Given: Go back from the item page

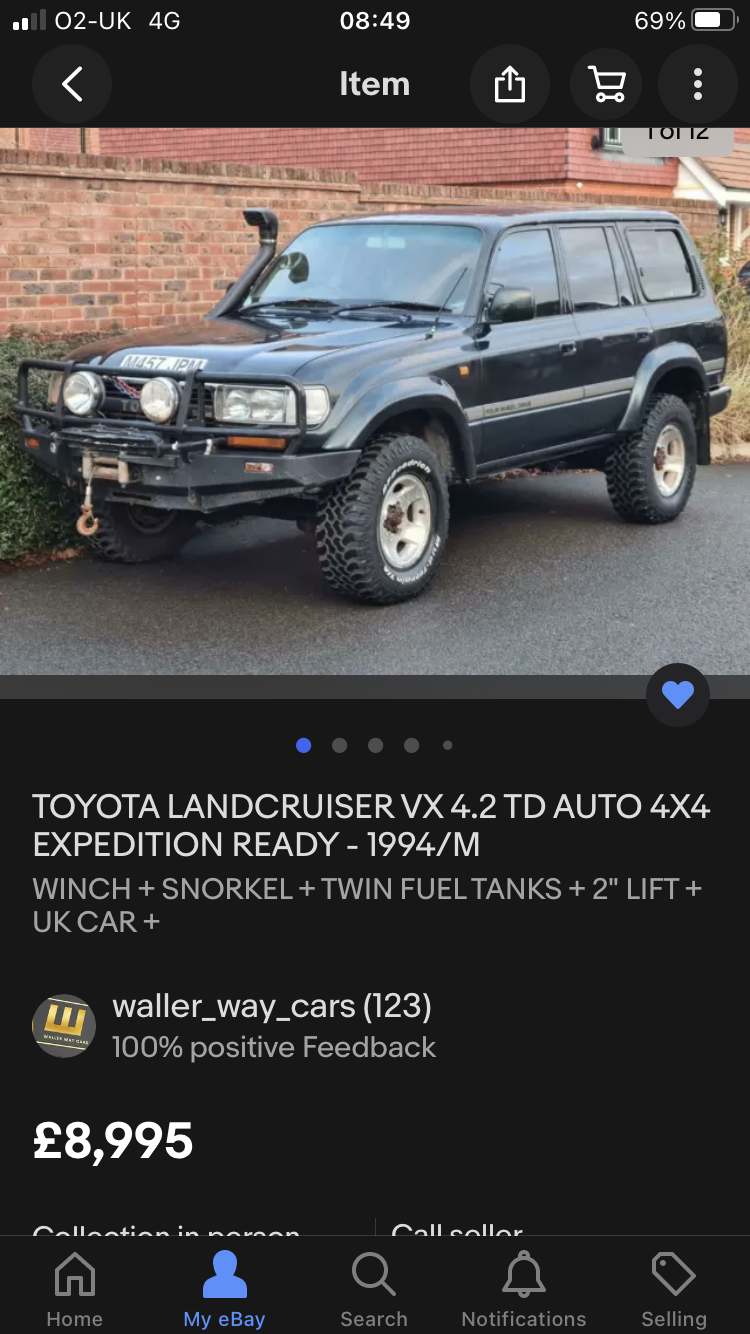Looking at the screenshot, I should pyautogui.click(x=72, y=85).
